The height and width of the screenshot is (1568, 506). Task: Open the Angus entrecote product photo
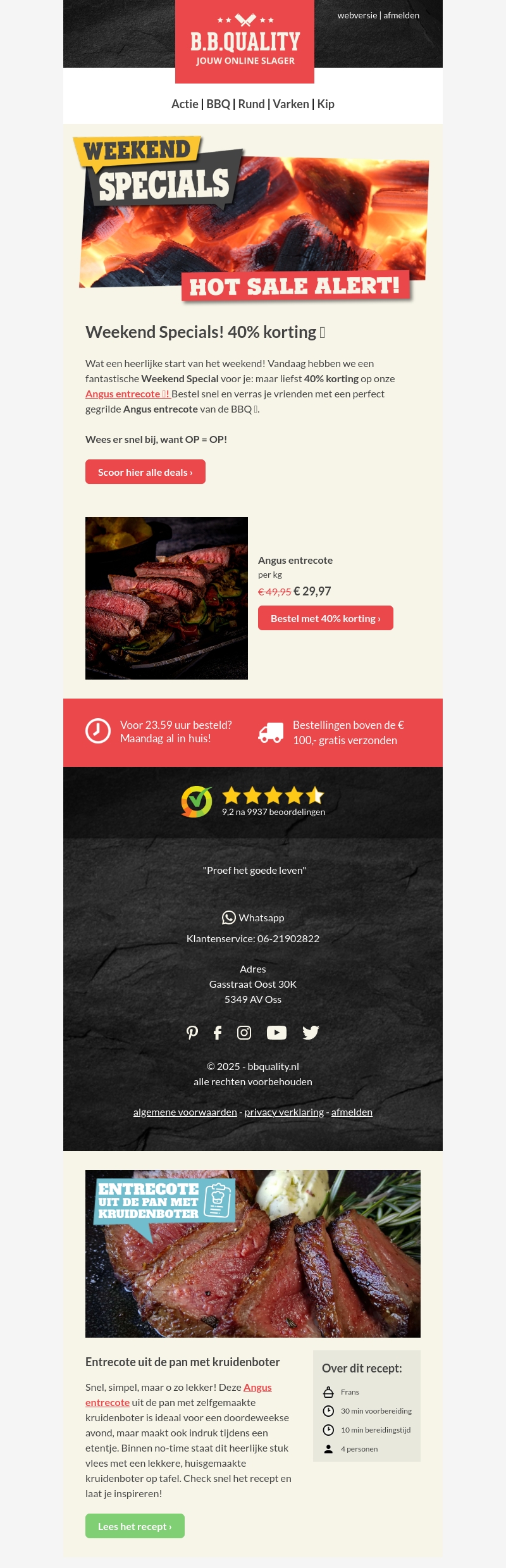point(166,598)
